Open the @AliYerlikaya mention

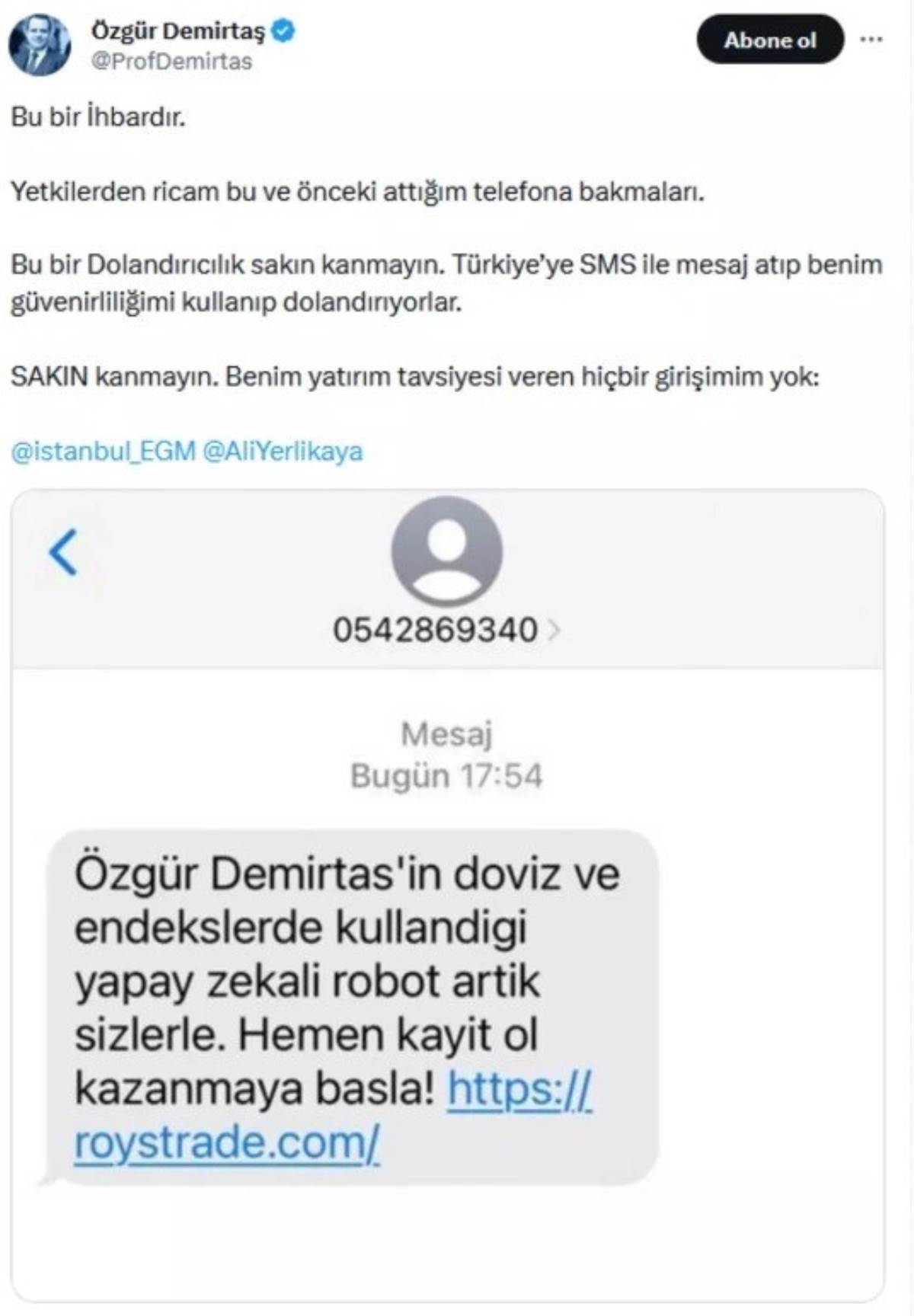pos(283,451)
